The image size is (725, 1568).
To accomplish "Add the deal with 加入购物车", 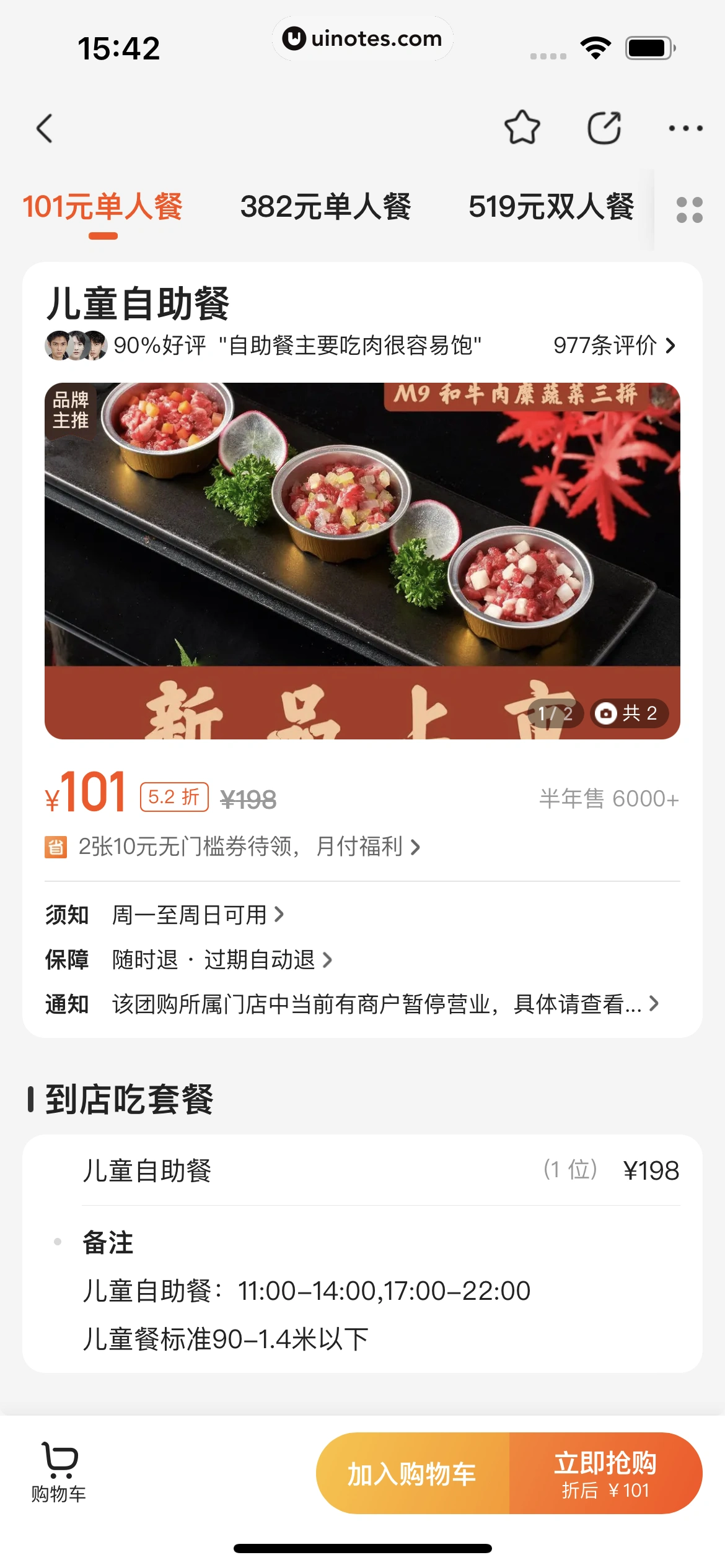I will pos(412,1474).
